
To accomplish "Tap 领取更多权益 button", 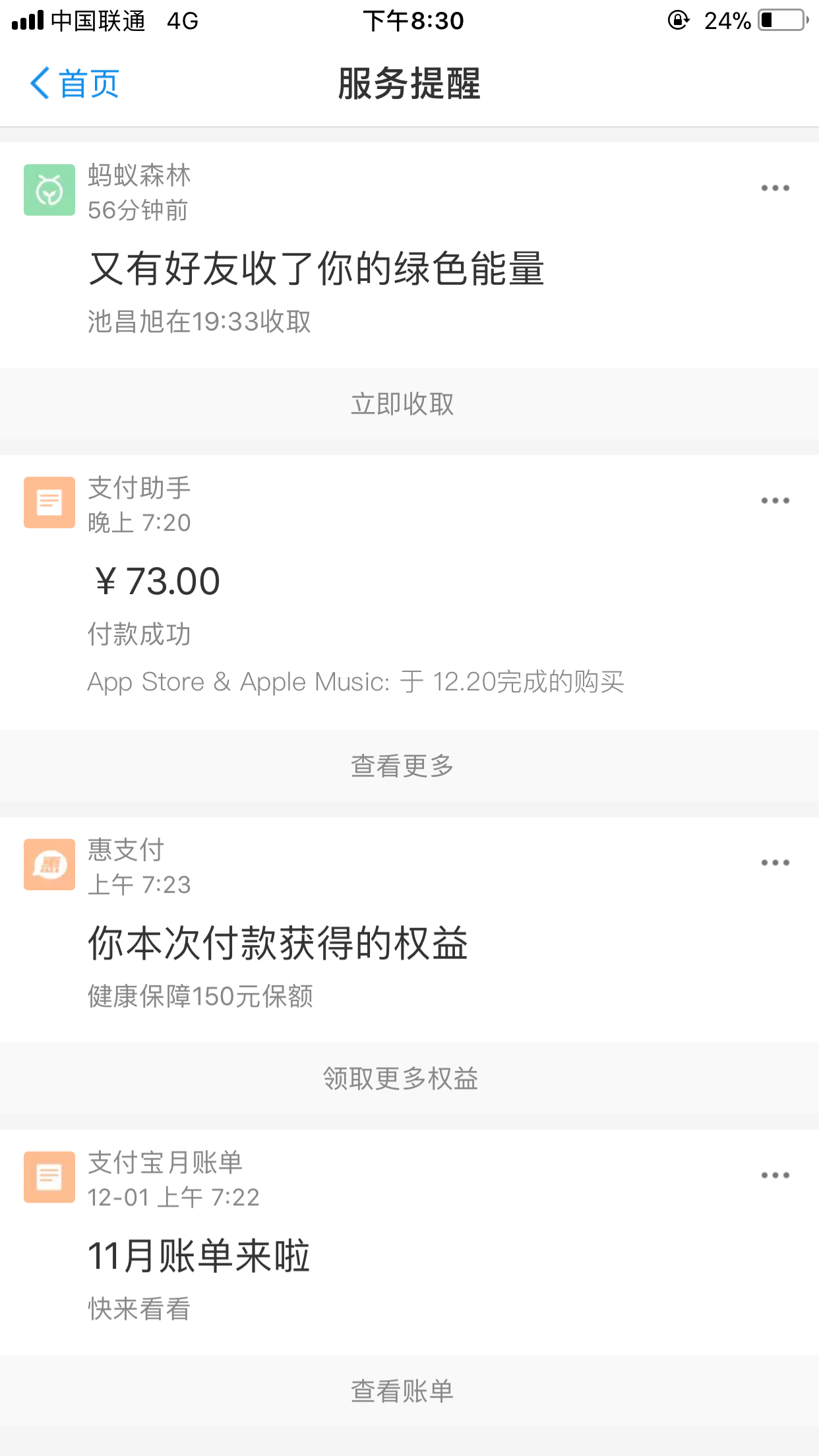I will click(x=401, y=1079).
